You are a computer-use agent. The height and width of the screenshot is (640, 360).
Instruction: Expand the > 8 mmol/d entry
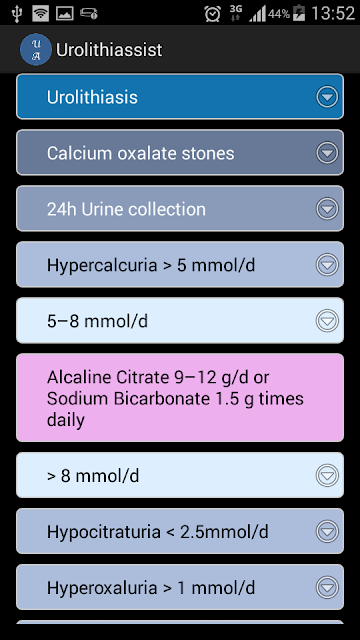[x=180, y=475]
